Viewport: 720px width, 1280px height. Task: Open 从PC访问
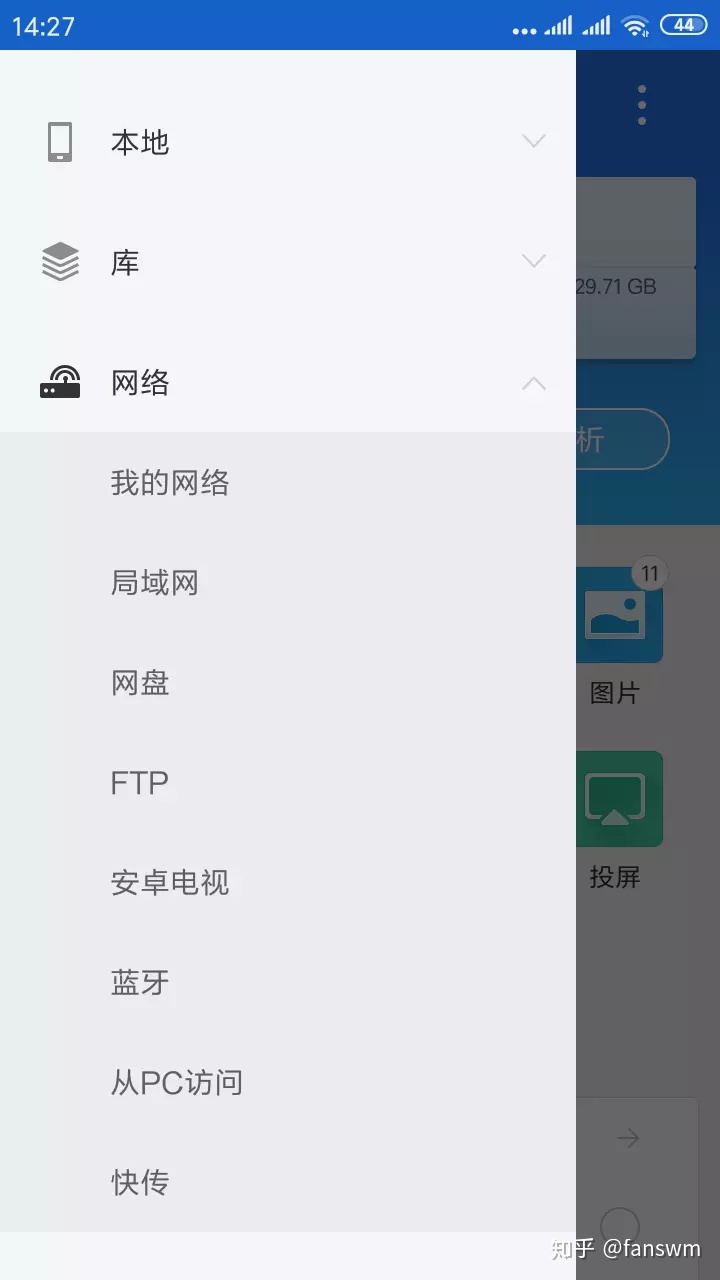pyautogui.click(x=288, y=1083)
